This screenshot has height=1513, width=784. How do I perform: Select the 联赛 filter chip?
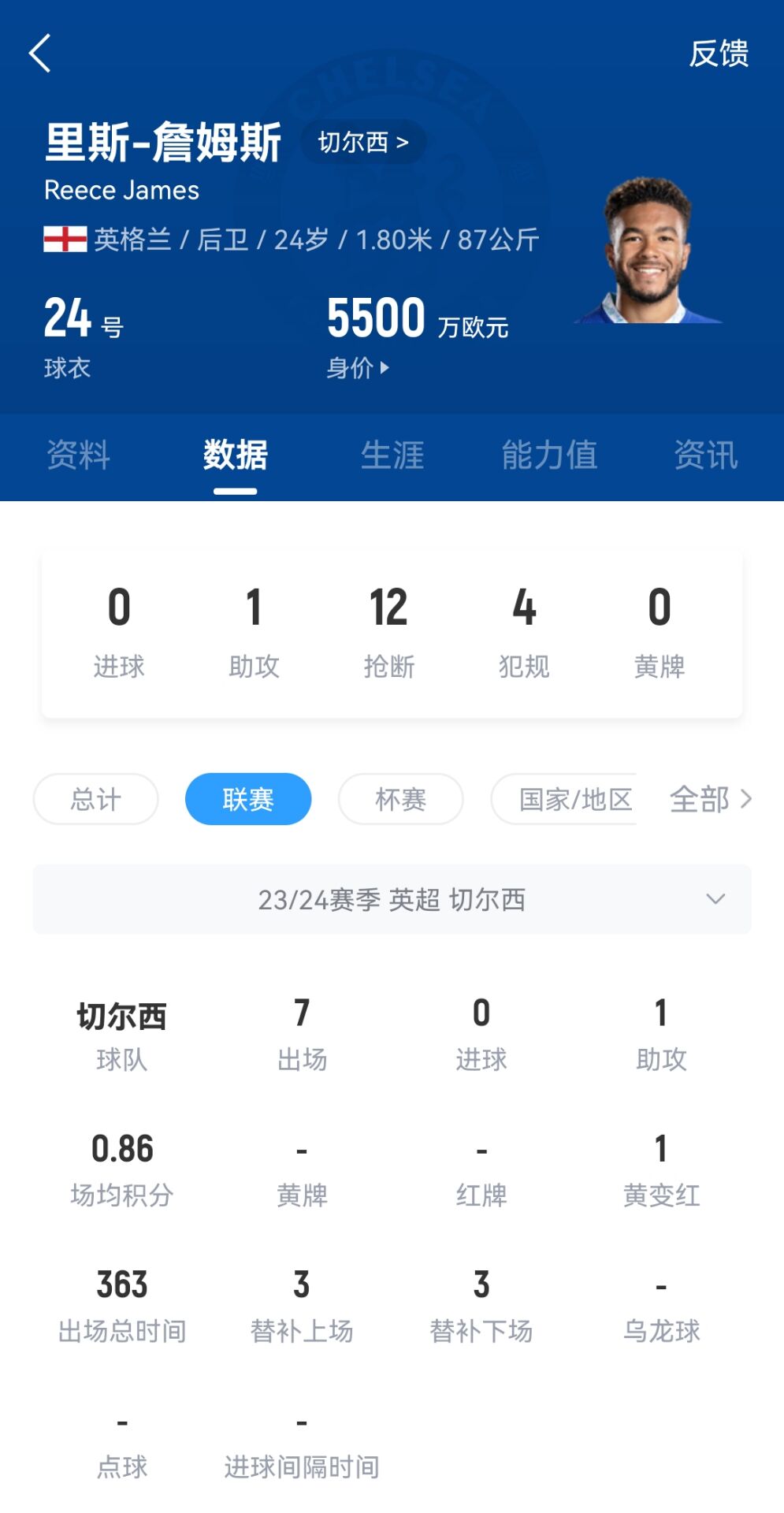(248, 799)
